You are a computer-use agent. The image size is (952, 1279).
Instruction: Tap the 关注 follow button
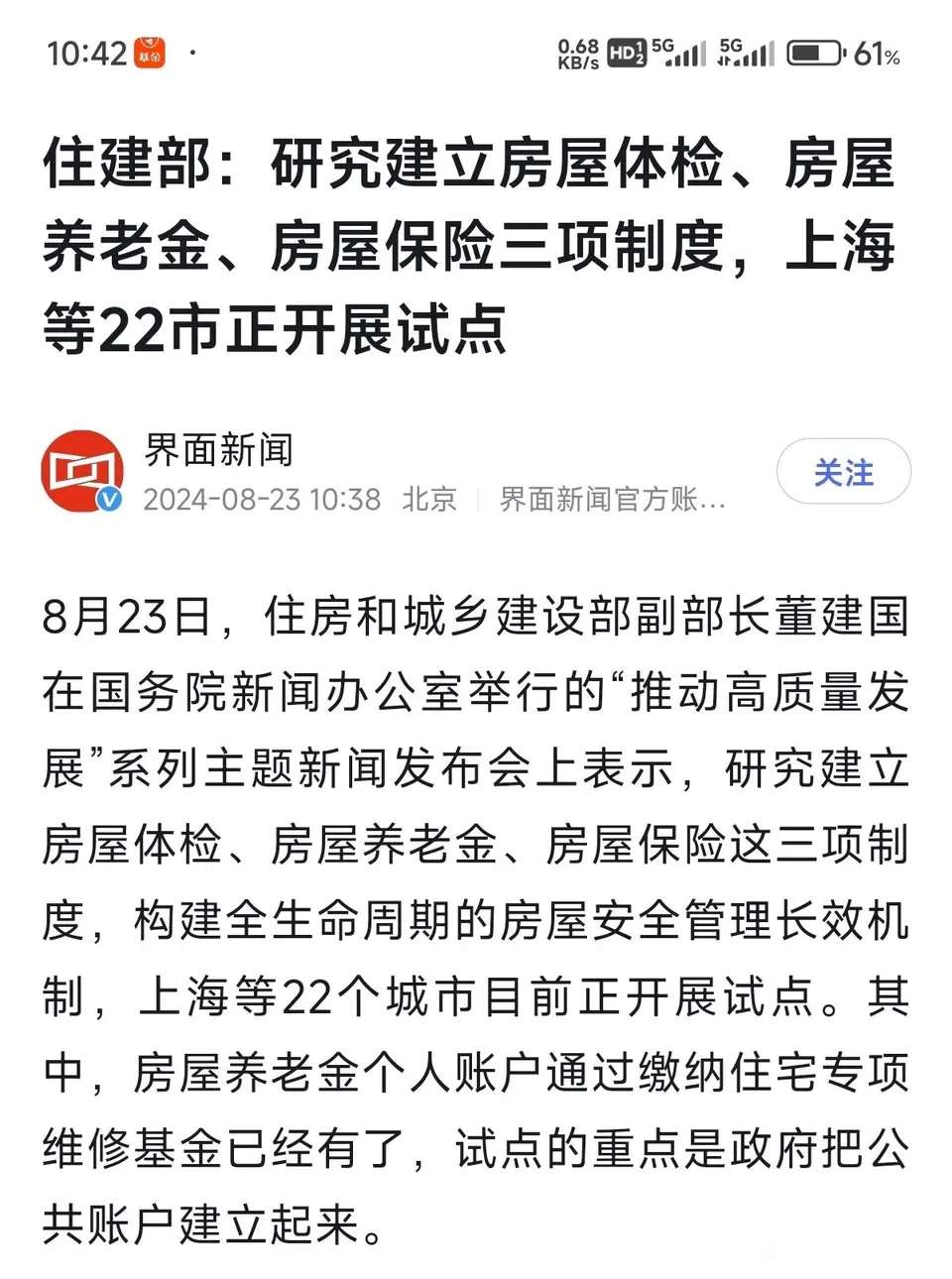[843, 472]
